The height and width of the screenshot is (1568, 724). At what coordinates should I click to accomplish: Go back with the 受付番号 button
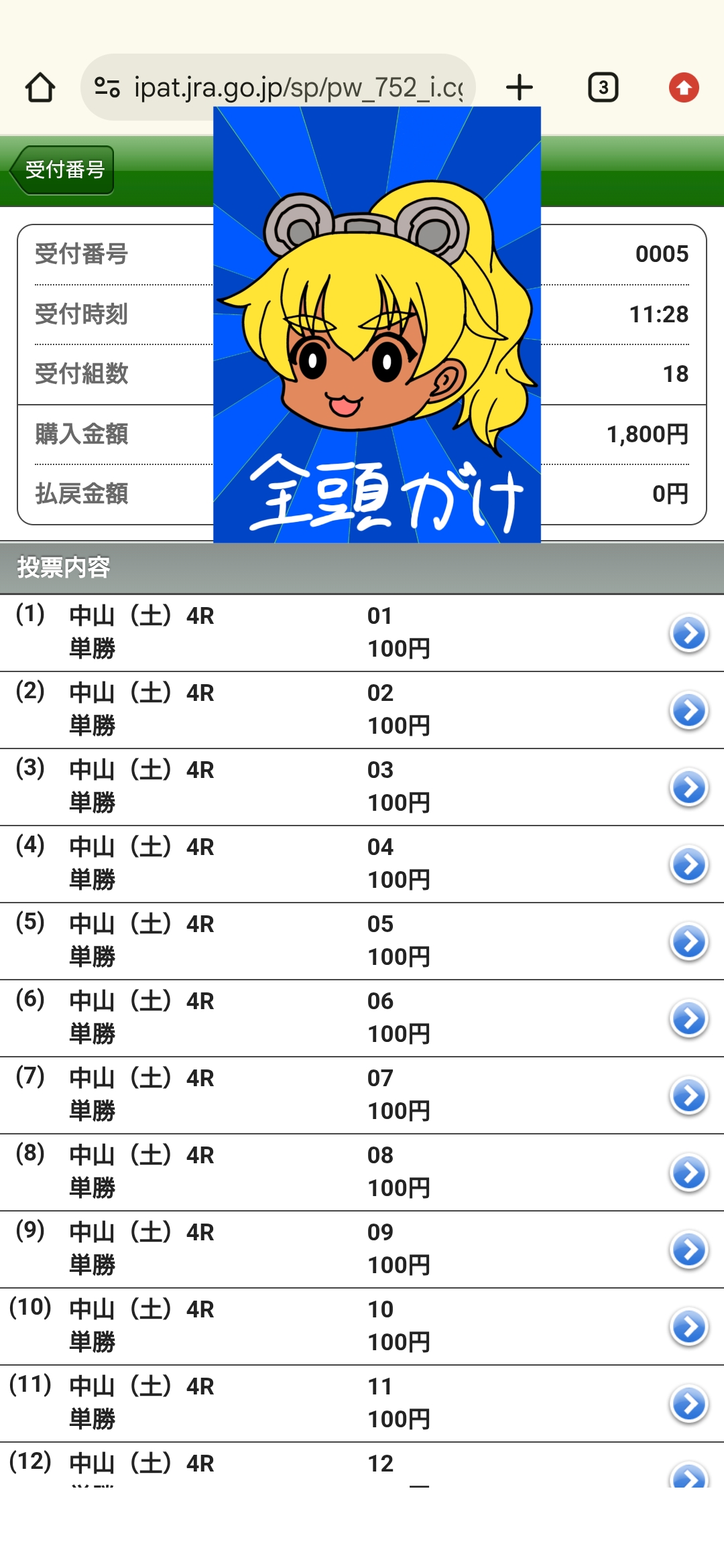[62, 170]
